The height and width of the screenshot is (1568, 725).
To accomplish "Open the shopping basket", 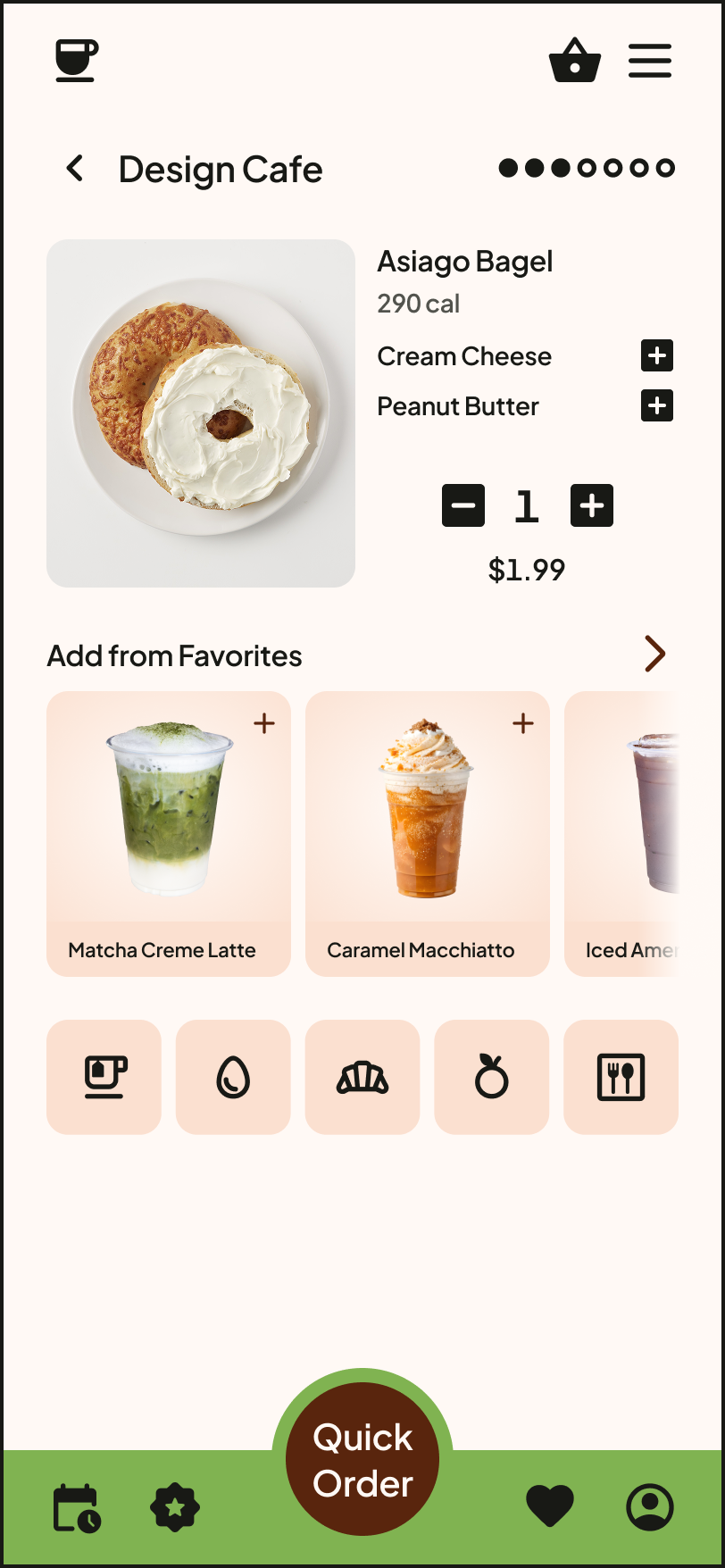I will (575, 61).
